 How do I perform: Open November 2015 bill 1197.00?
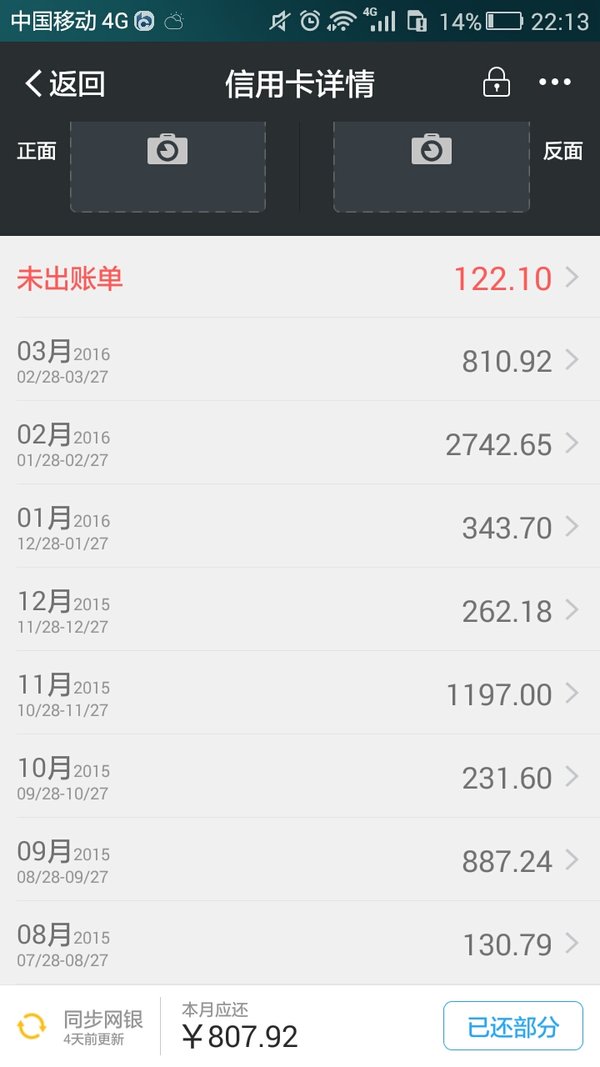click(x=300, y=693)
